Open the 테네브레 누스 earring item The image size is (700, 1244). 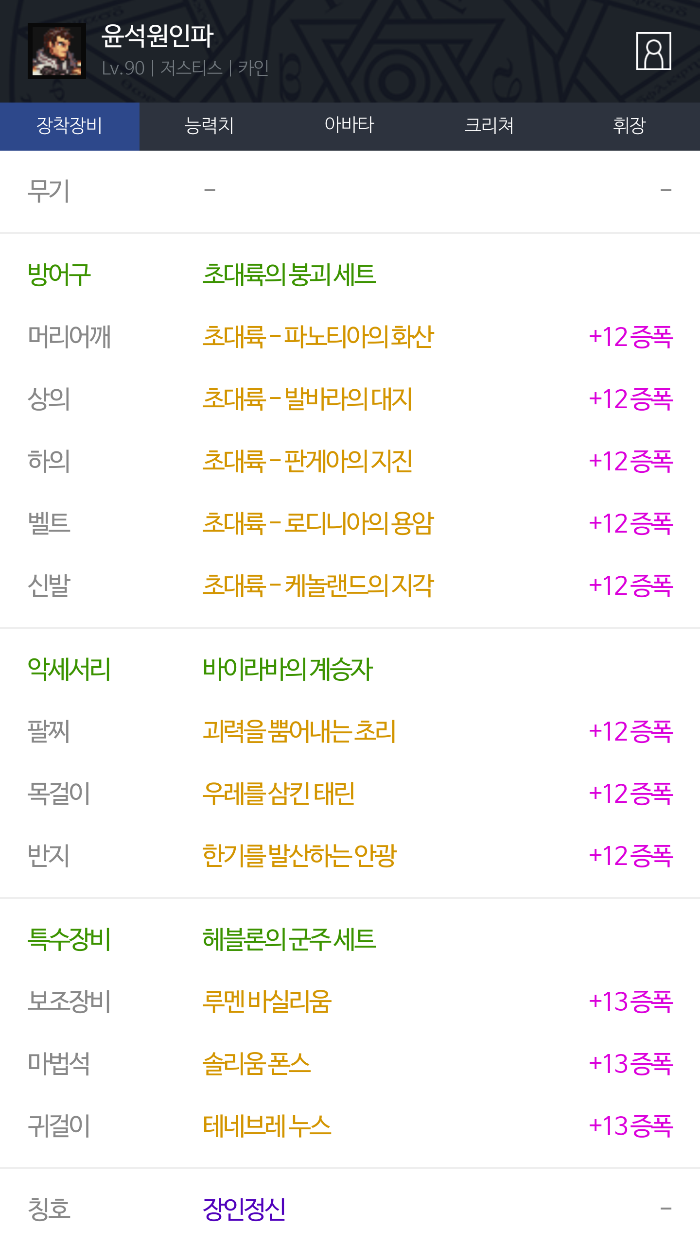[267, 1126]
